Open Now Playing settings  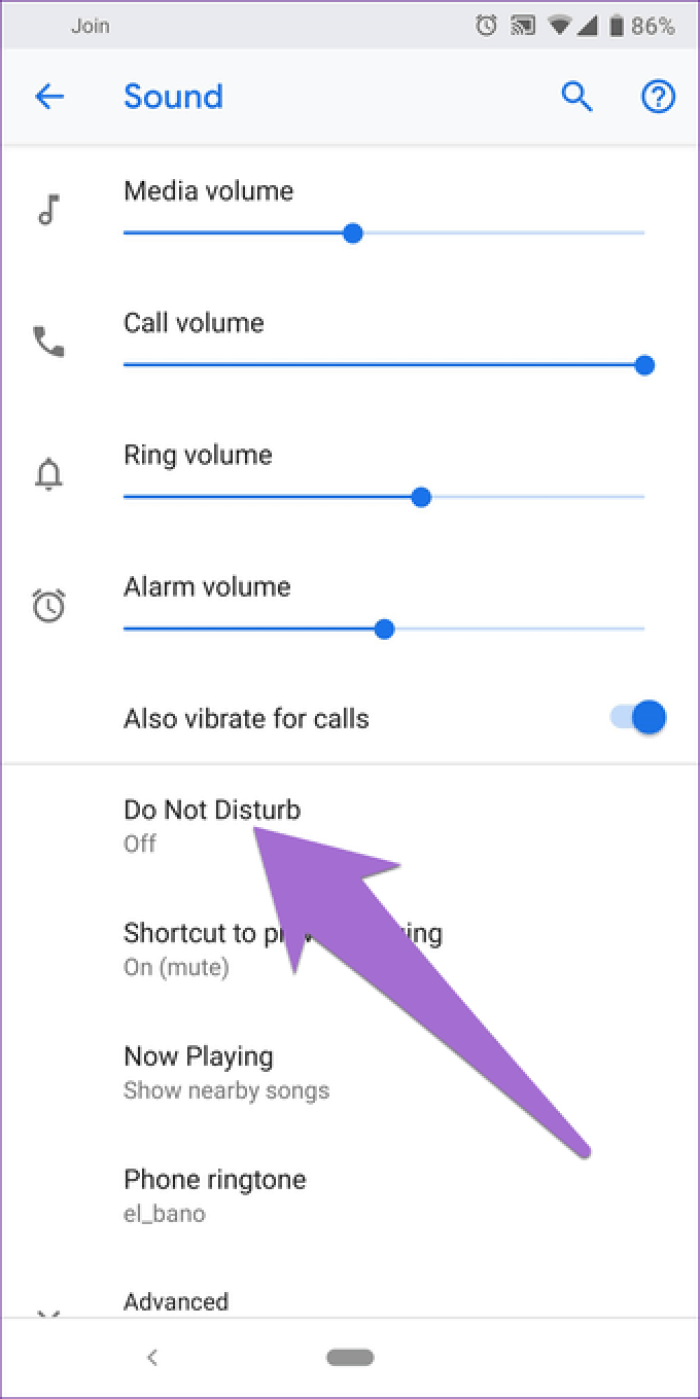coord(350,1072)
